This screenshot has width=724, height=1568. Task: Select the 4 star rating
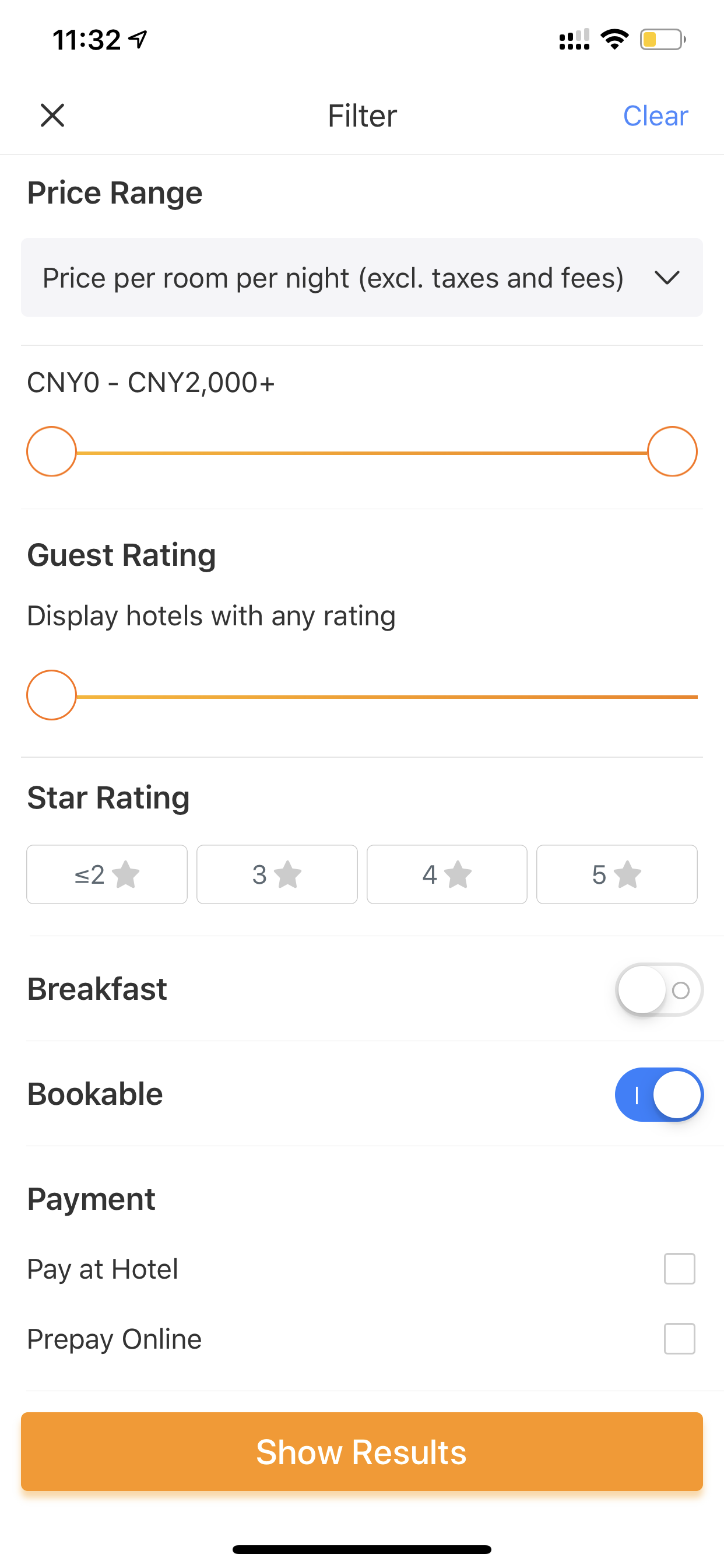447,874
